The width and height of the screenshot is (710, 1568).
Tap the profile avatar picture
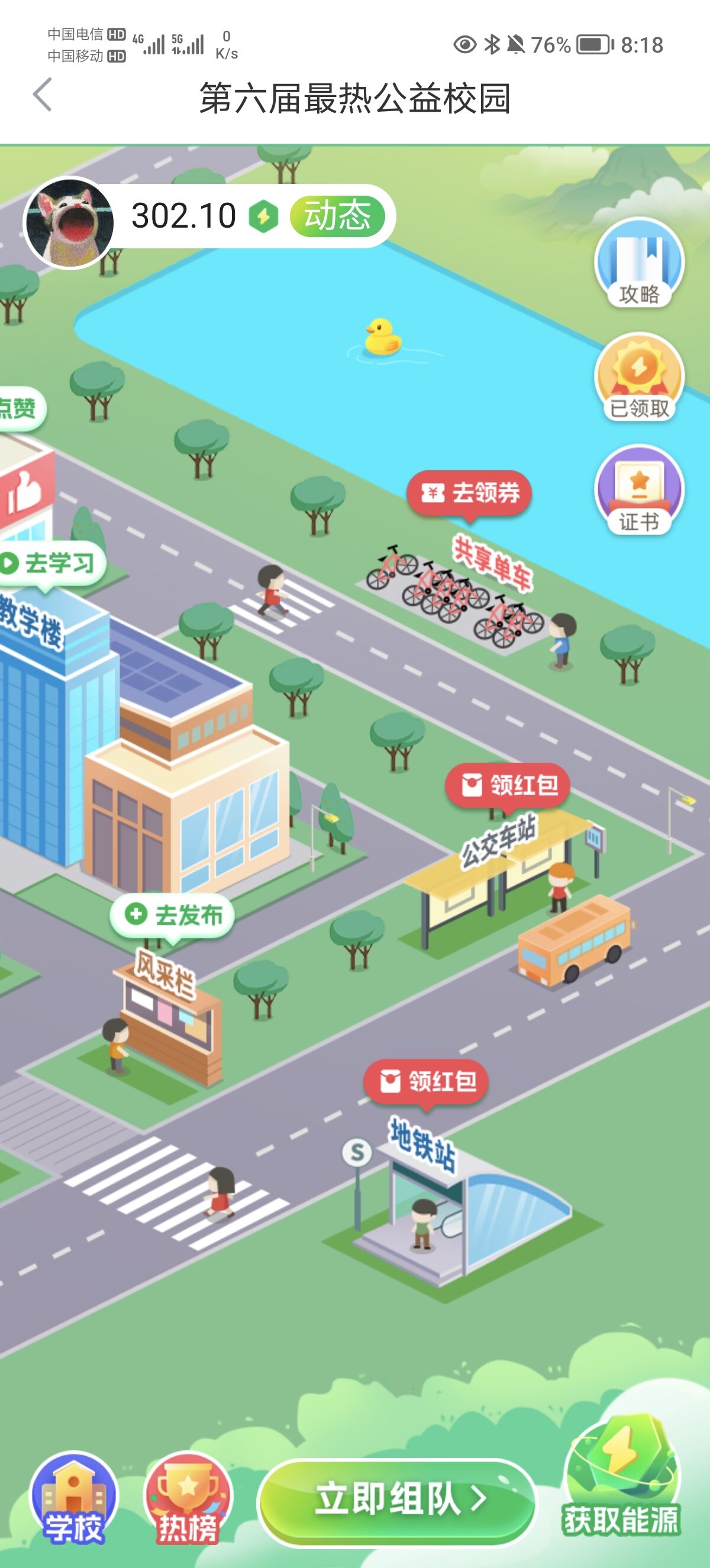tap(69, 223)
